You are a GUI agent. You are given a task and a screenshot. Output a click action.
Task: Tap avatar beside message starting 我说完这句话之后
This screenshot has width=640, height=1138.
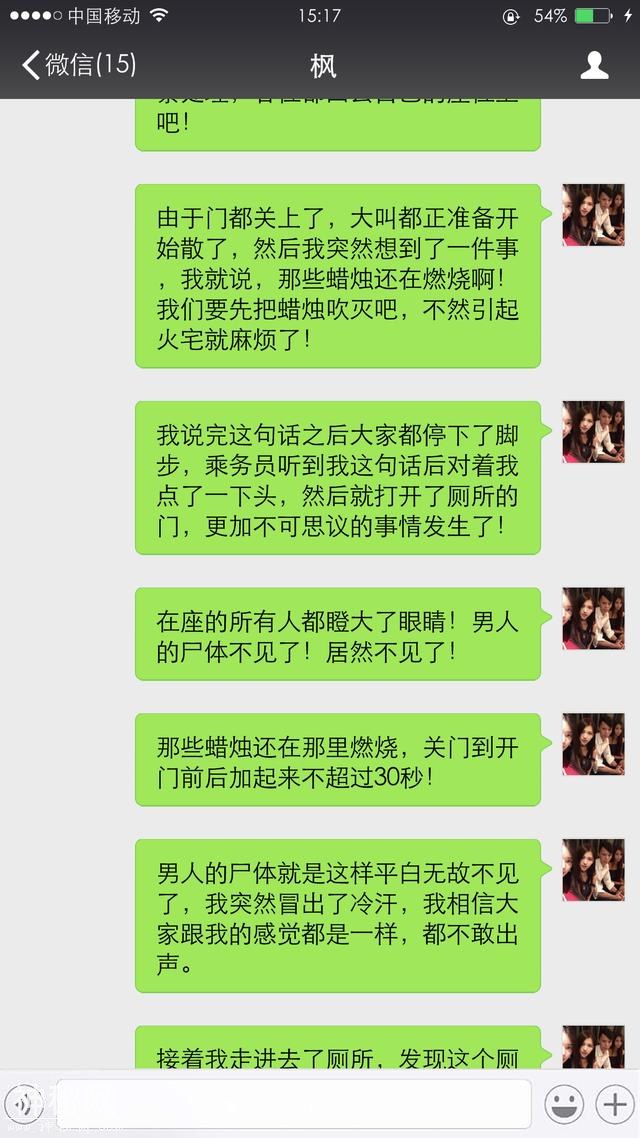[593, 432]
